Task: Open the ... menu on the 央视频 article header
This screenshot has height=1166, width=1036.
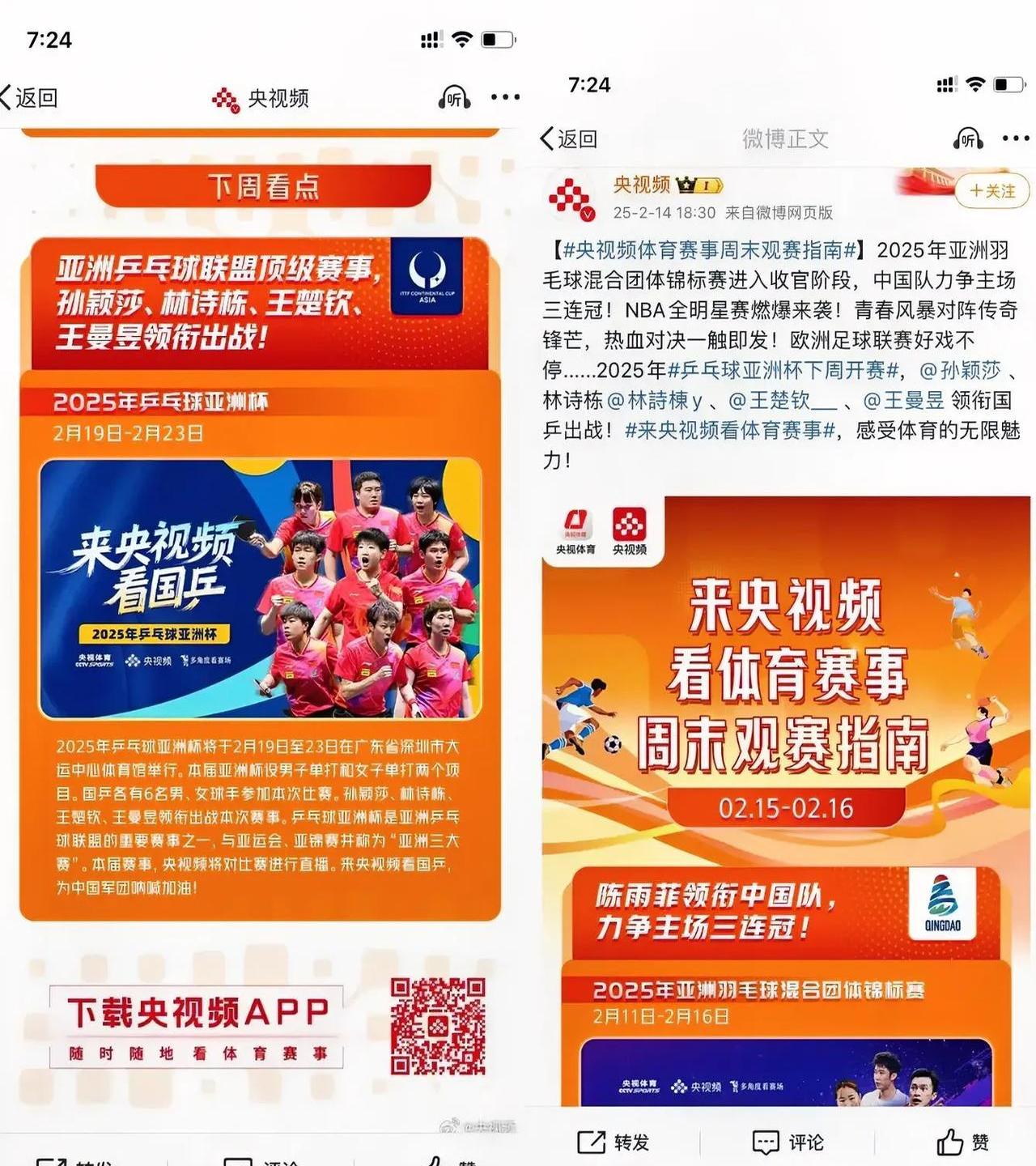Action: pyautogui.click(x=504, y=96)
